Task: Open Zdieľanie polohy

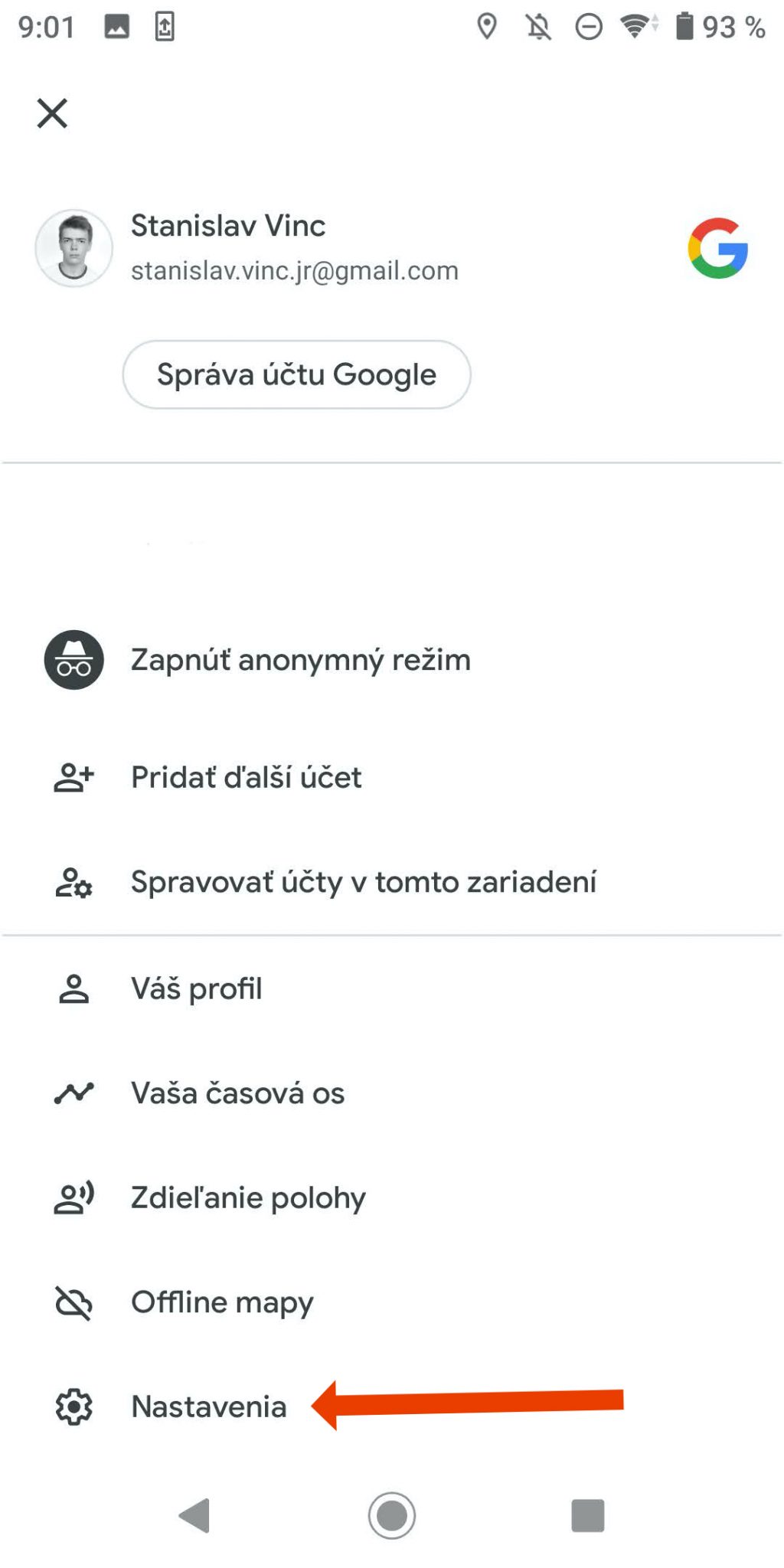Action: (x=392, y=1197)
